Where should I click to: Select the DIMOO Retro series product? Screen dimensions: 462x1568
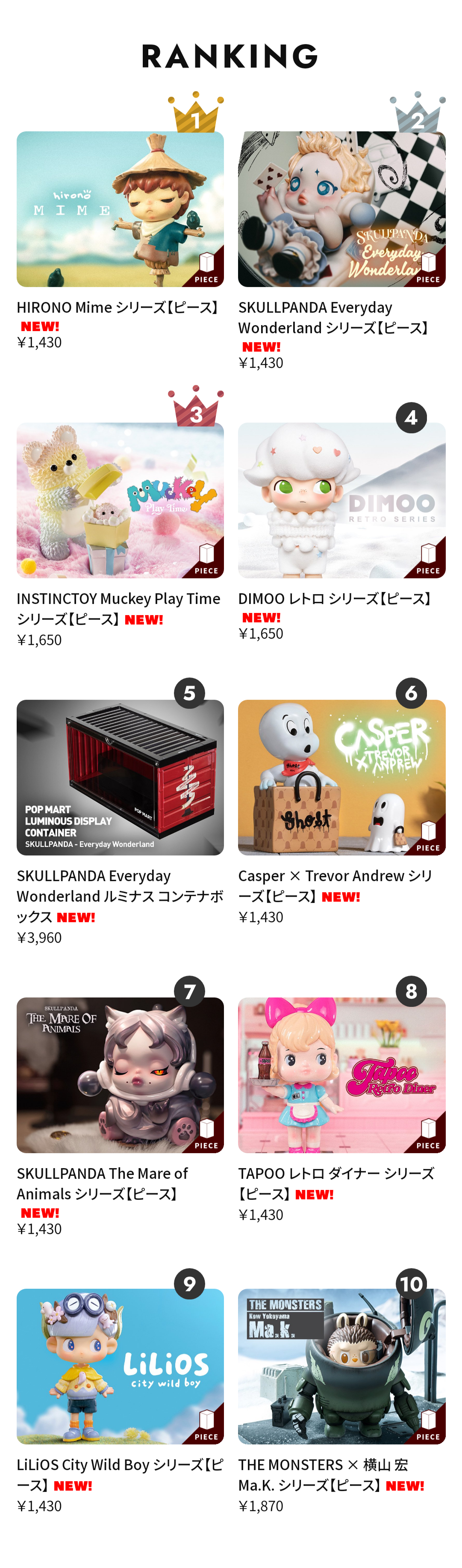[x=341, y=500]
